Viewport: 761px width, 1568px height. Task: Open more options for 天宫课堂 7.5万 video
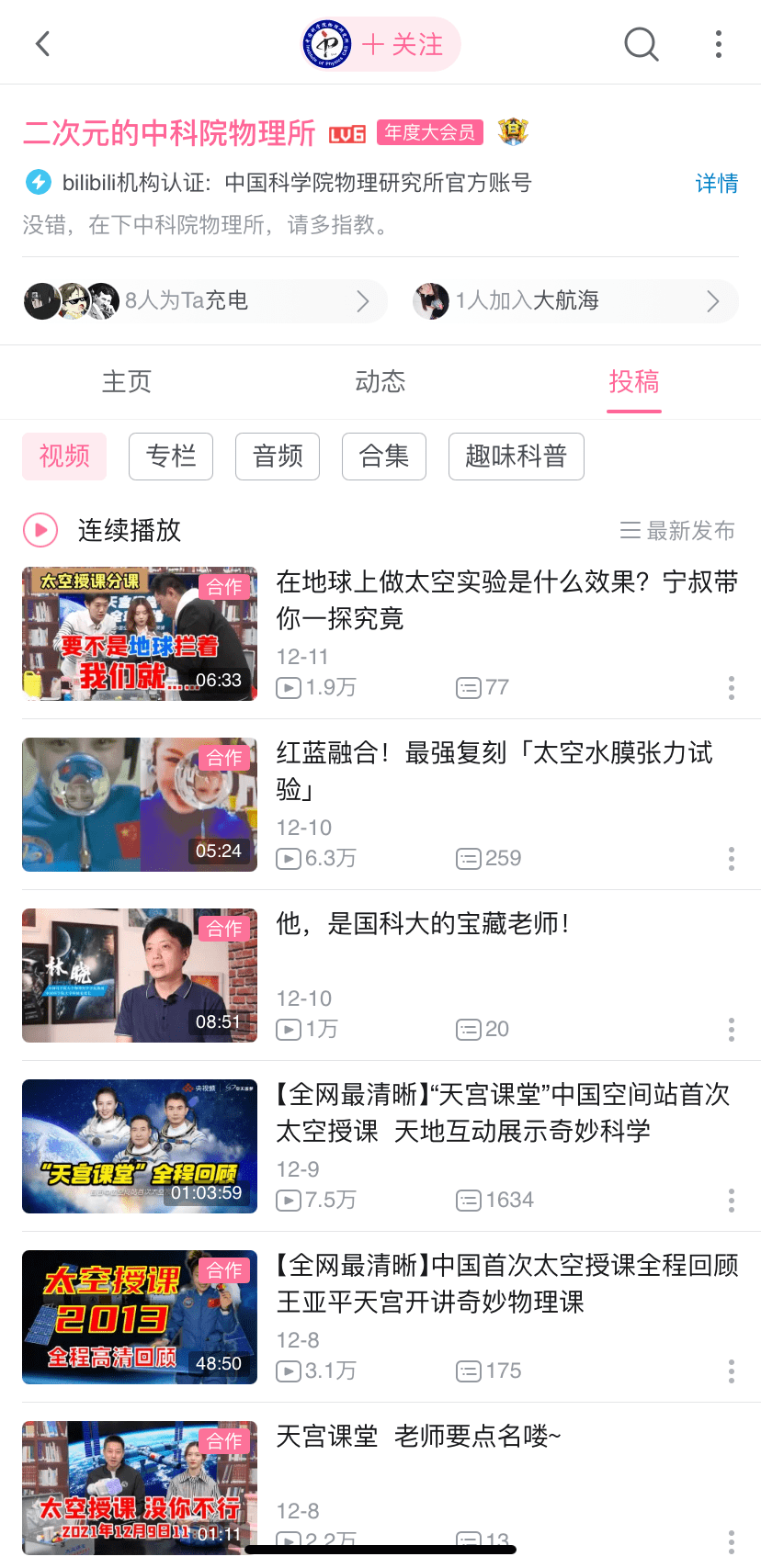pos(732,1200)
